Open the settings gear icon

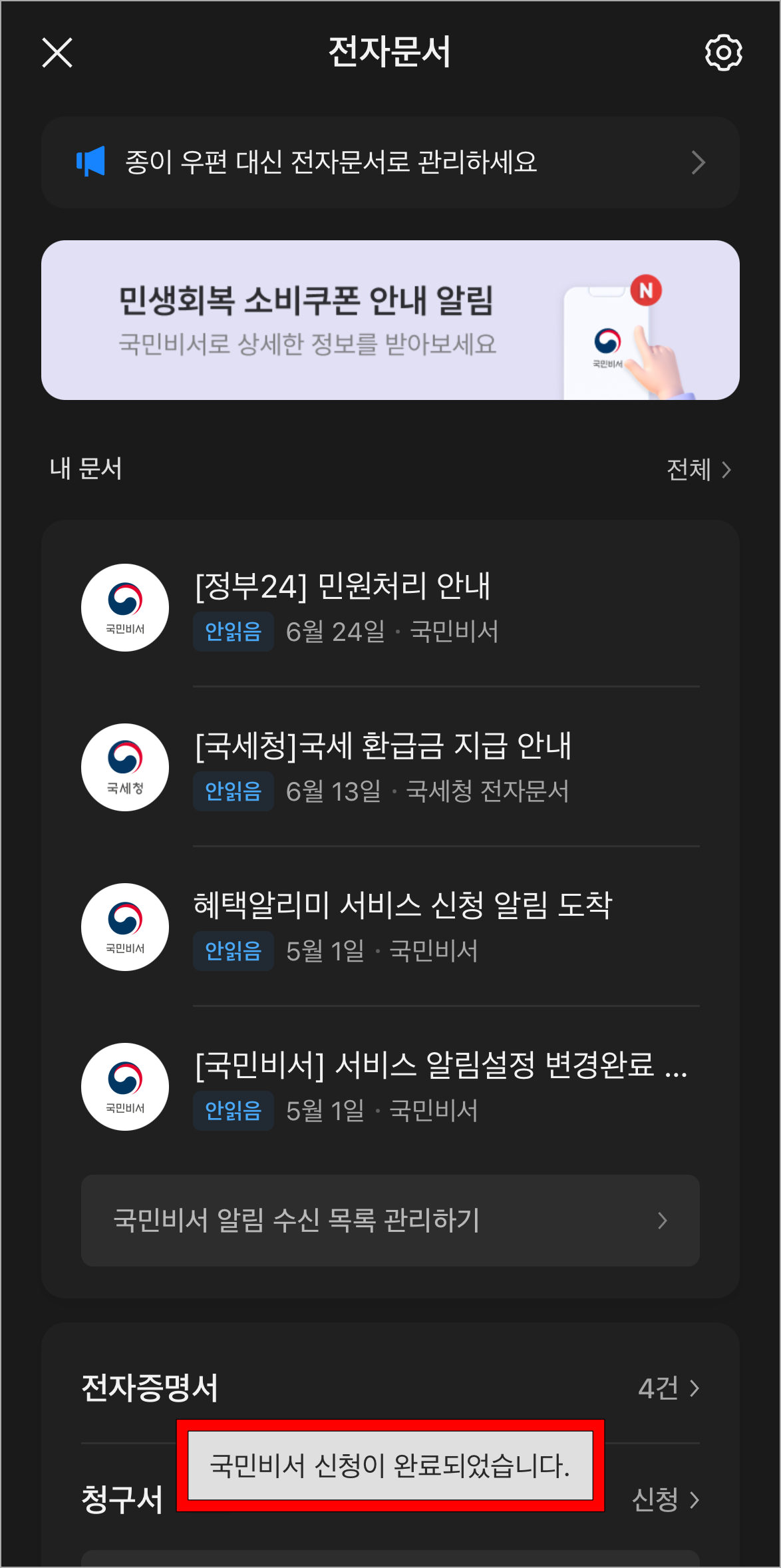coord(724,53)
